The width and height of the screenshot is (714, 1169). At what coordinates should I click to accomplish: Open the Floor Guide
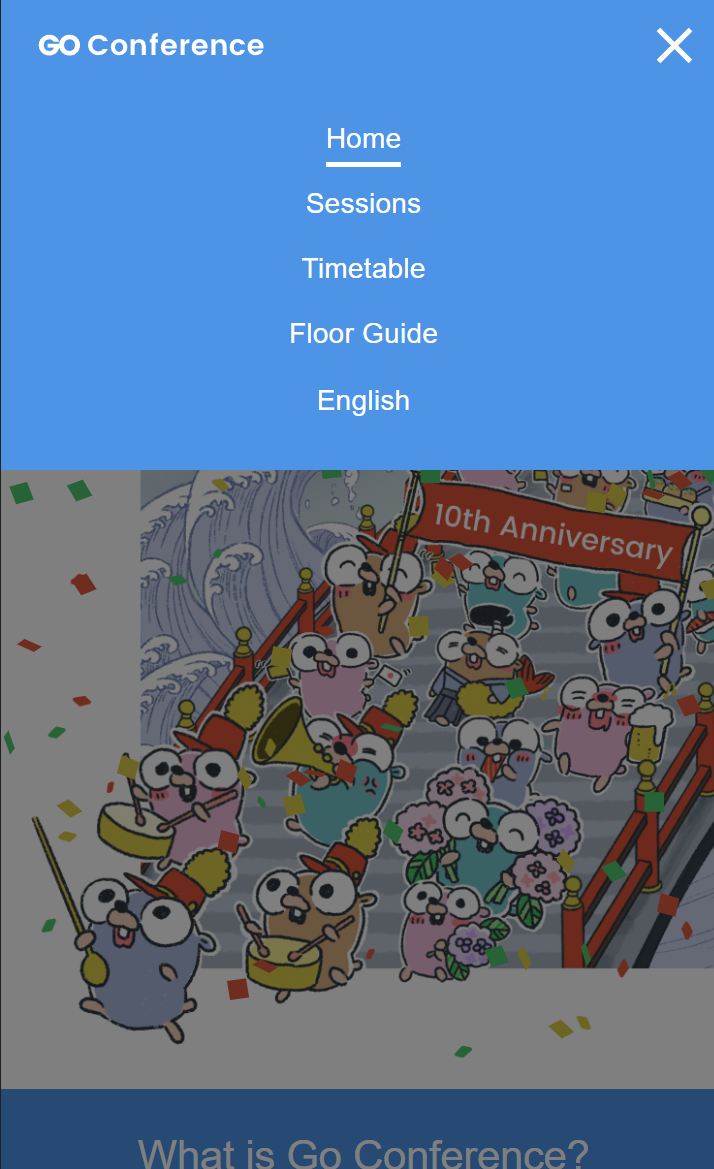coord(363,334)
